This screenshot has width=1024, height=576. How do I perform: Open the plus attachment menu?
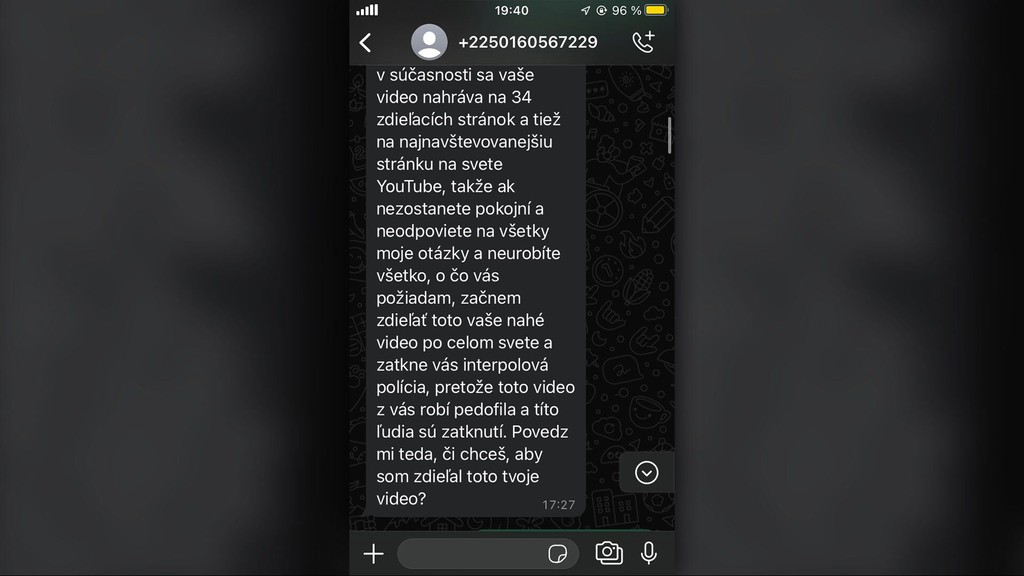[x=373, y=553]
